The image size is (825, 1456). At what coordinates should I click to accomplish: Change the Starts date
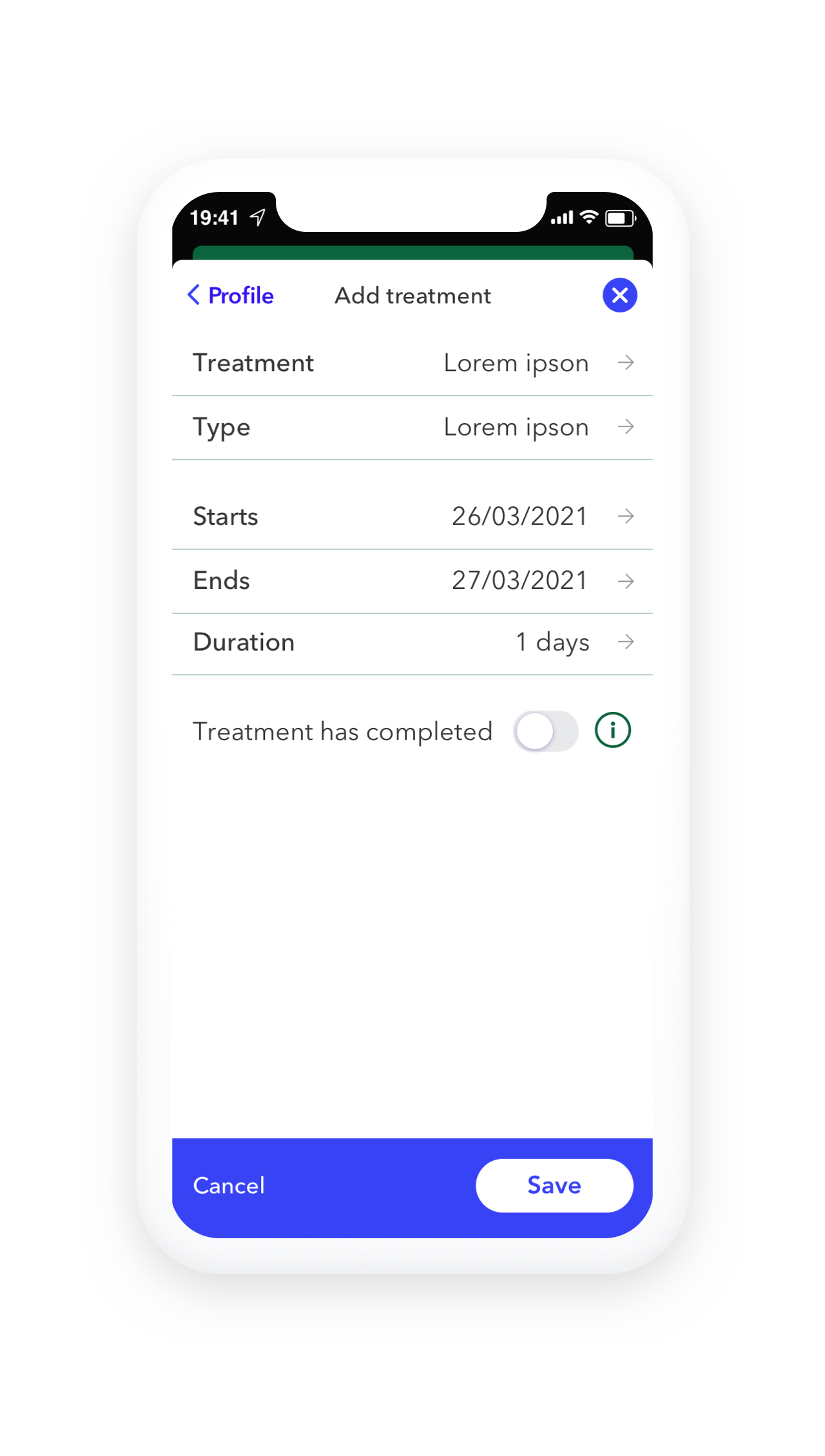tap(412, 517)
